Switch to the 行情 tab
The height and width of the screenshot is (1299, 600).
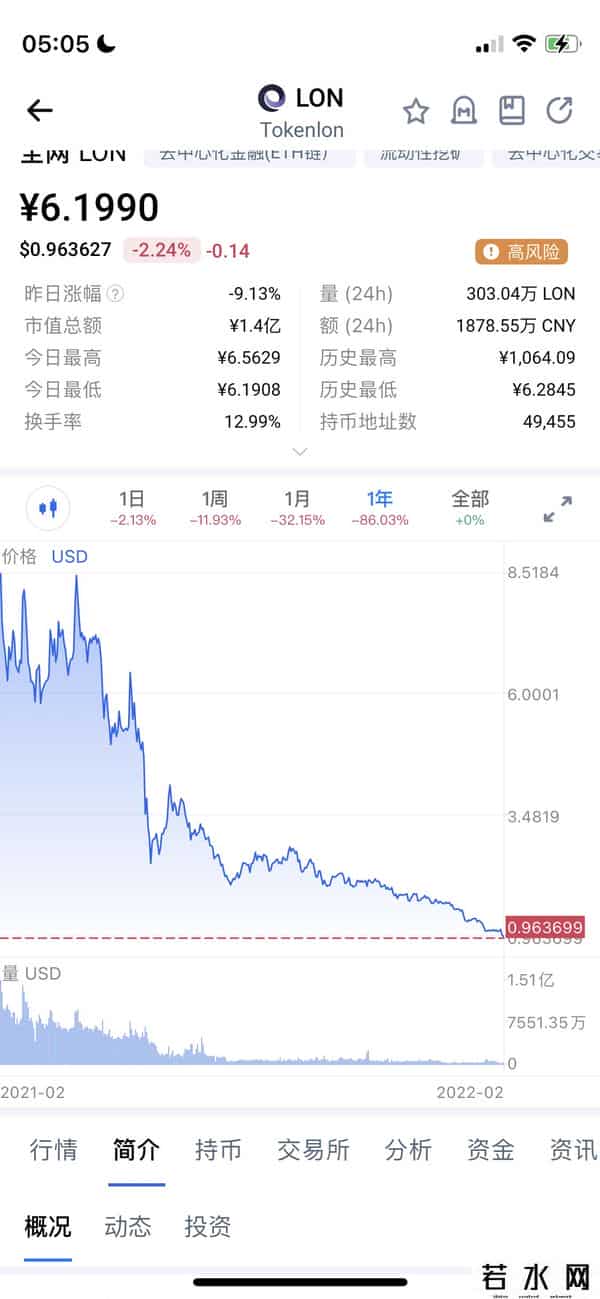pos(53,1150)
